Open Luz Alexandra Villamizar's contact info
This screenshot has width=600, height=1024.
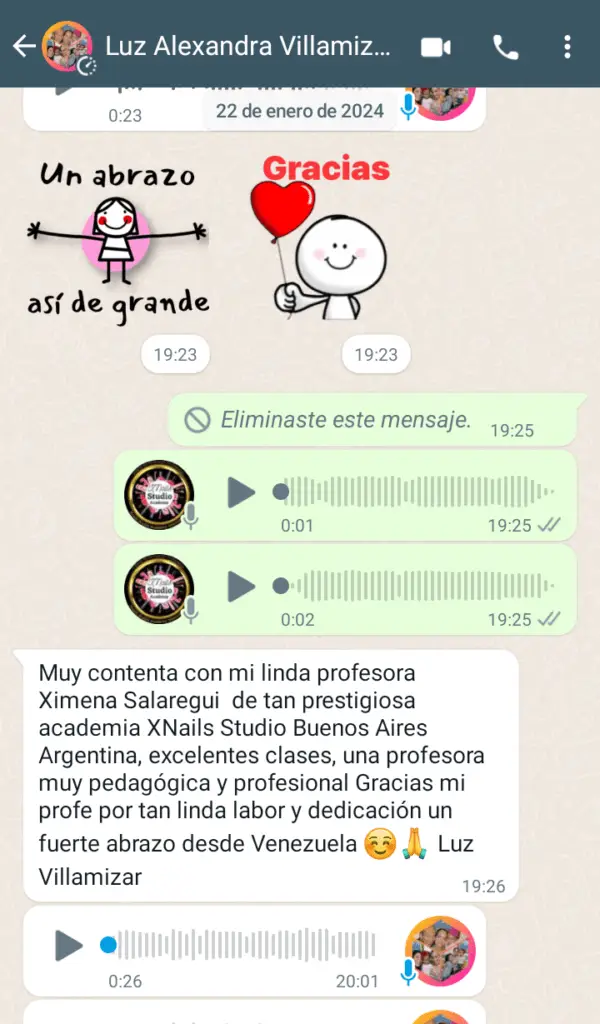[247, 46]
